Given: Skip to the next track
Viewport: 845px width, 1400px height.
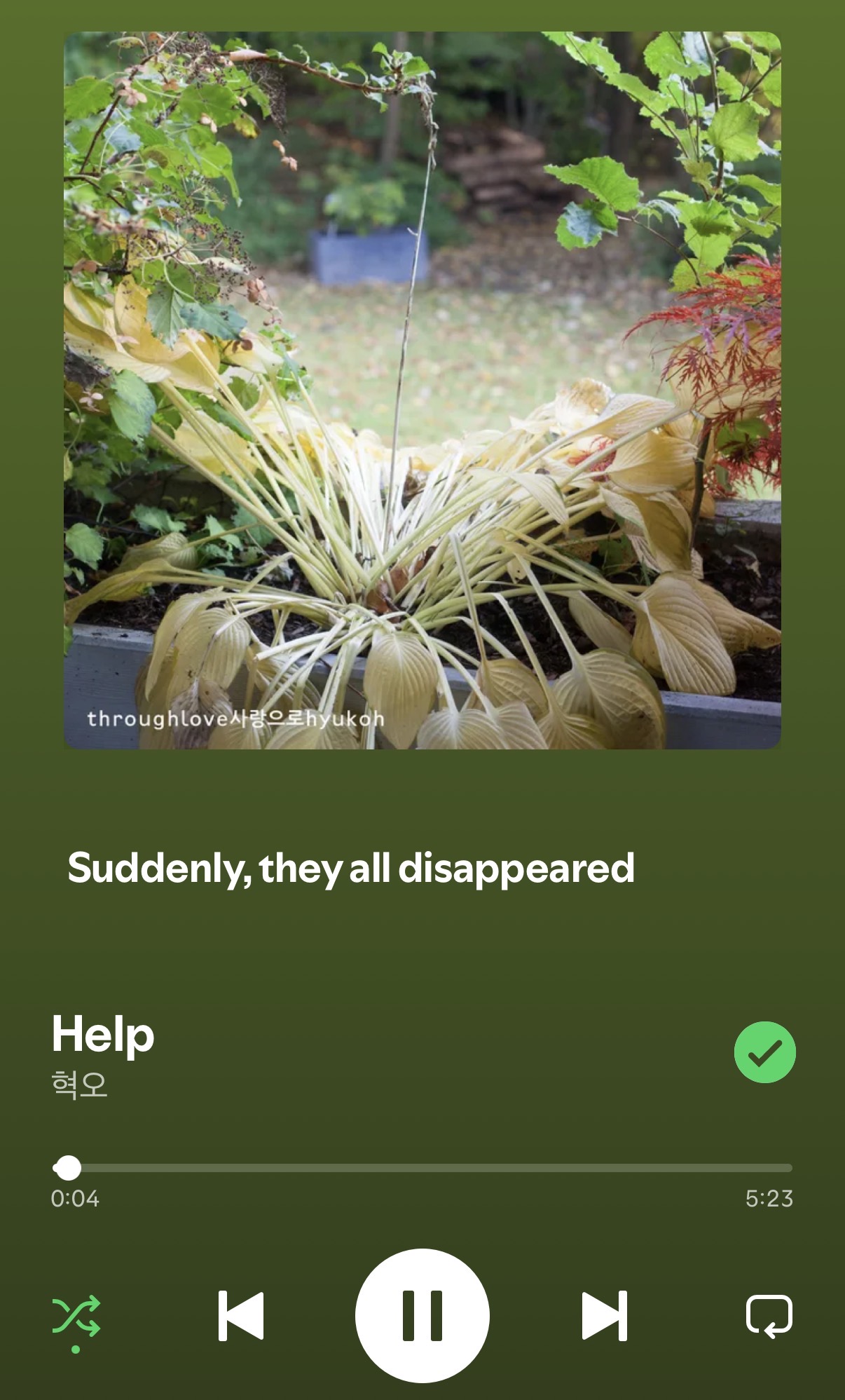Looking at the screenshot, I should click(604, 1315).
